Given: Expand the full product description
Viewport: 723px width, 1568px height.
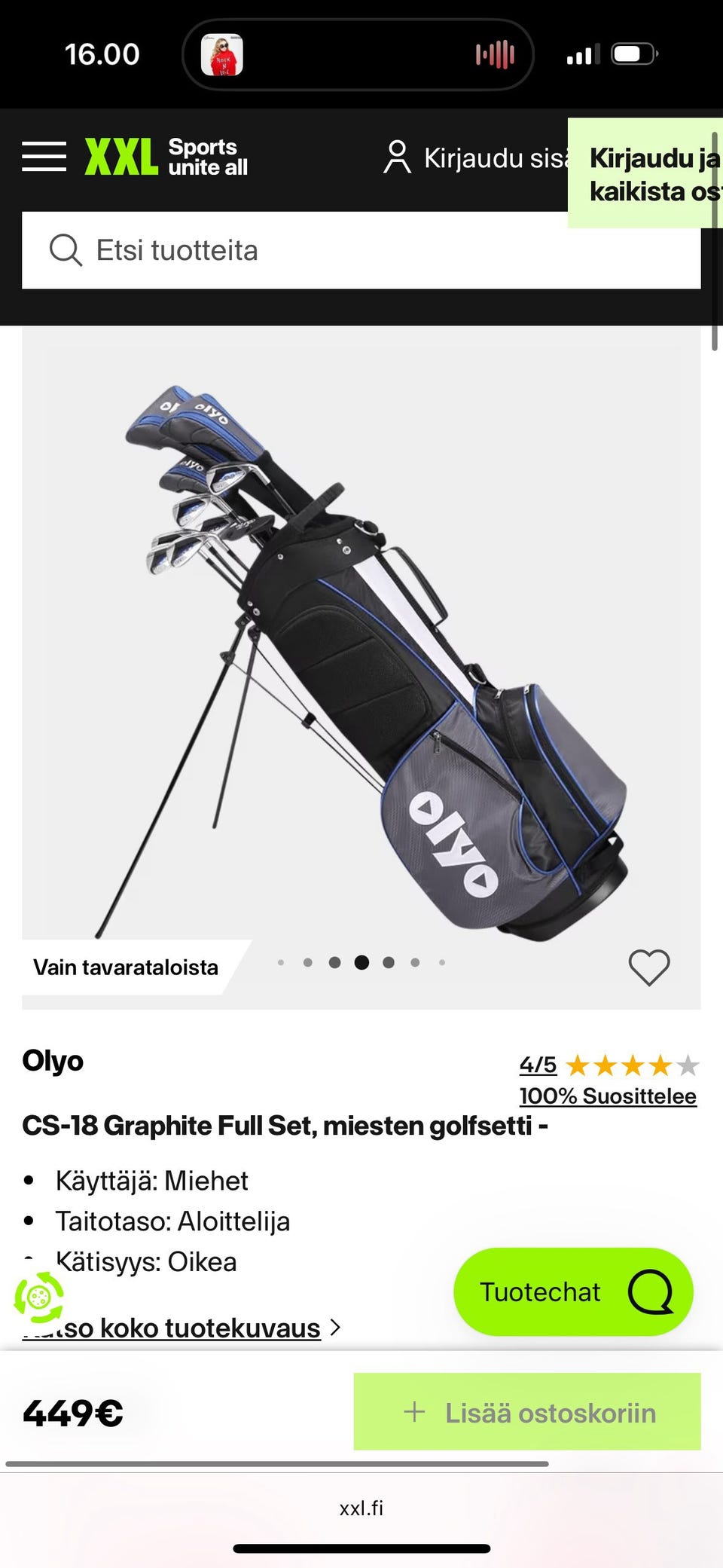Looking at the screenshot, I should click(x=173, y=1328).
